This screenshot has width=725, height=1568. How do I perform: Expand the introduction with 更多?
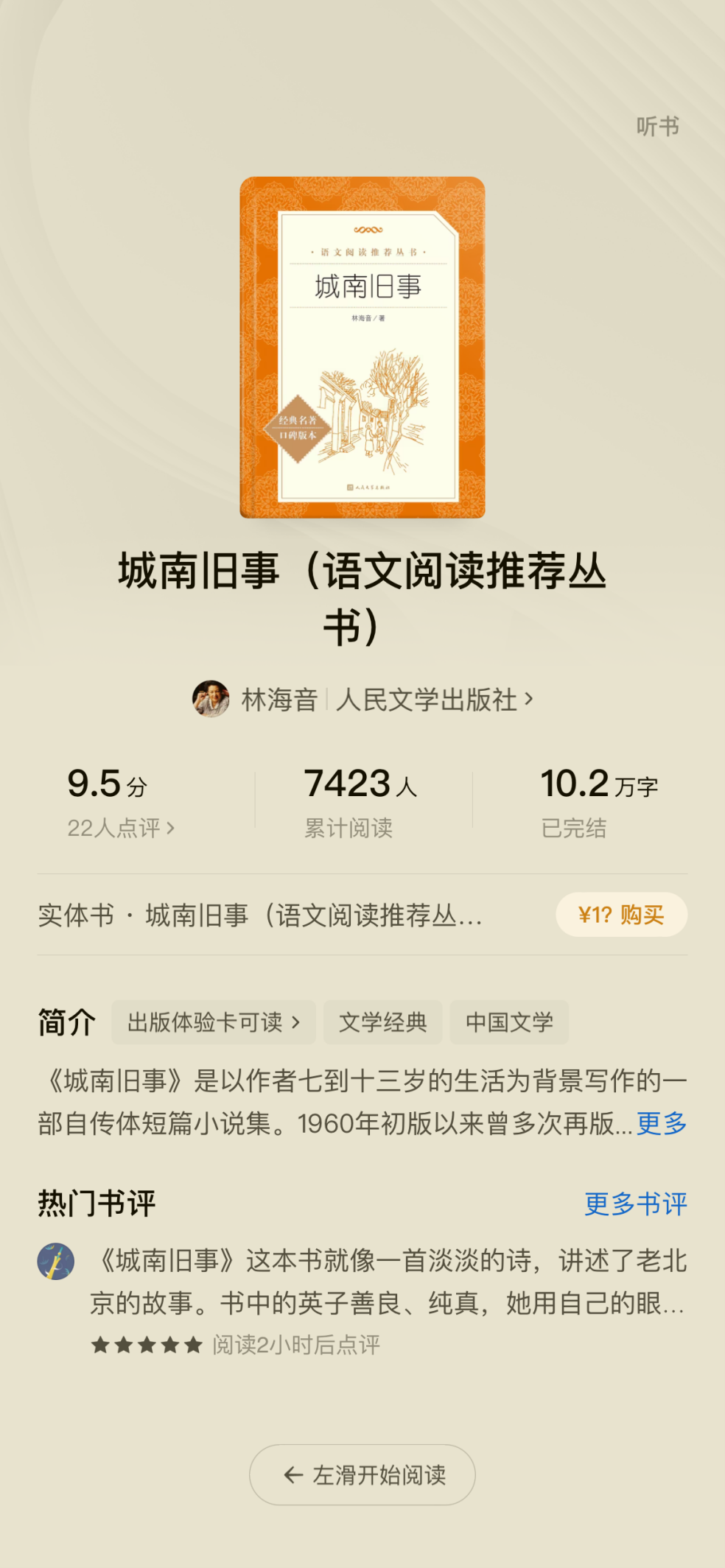[x=661, y=1124]
